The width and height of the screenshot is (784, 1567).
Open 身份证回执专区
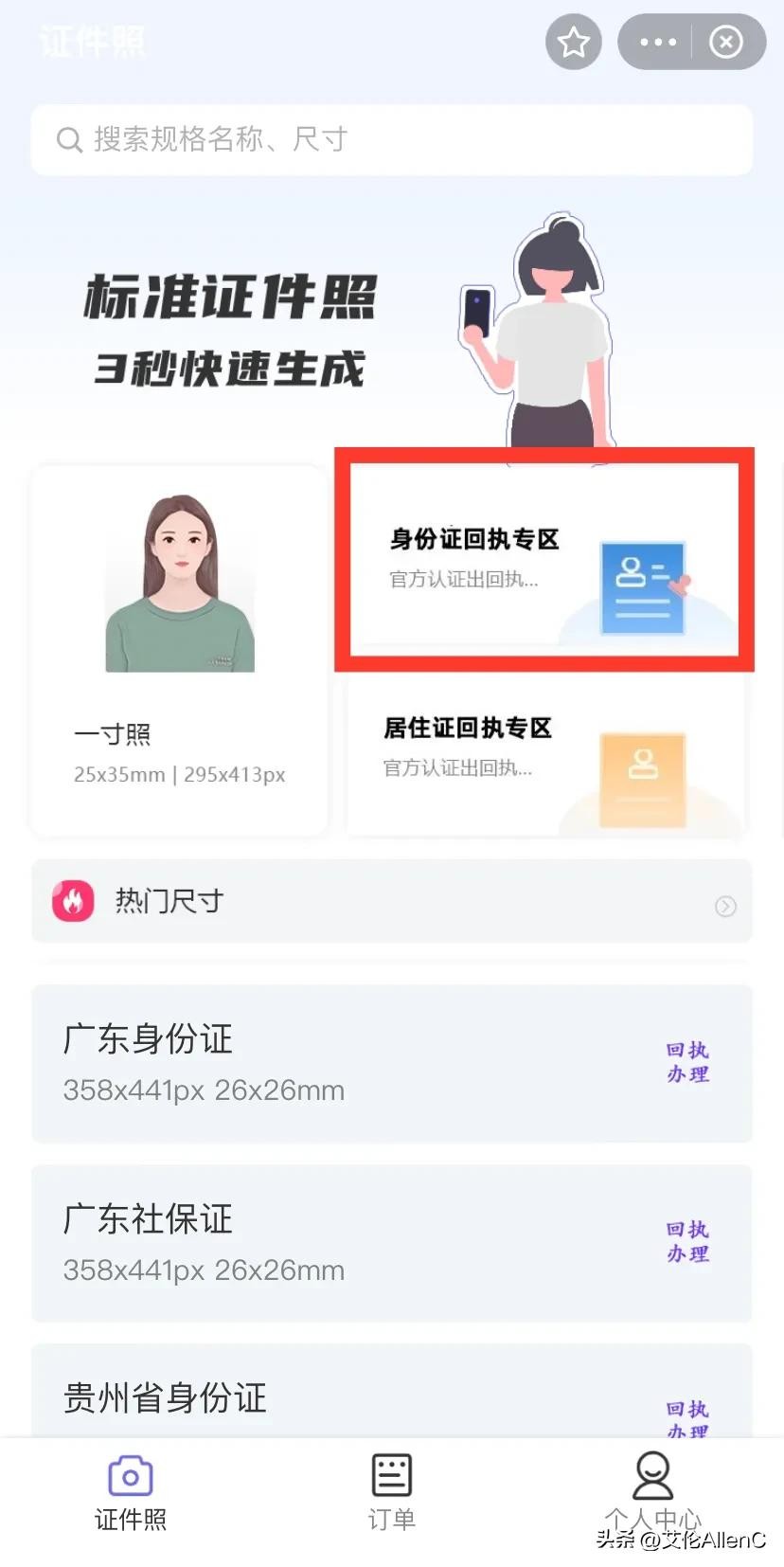543,560
